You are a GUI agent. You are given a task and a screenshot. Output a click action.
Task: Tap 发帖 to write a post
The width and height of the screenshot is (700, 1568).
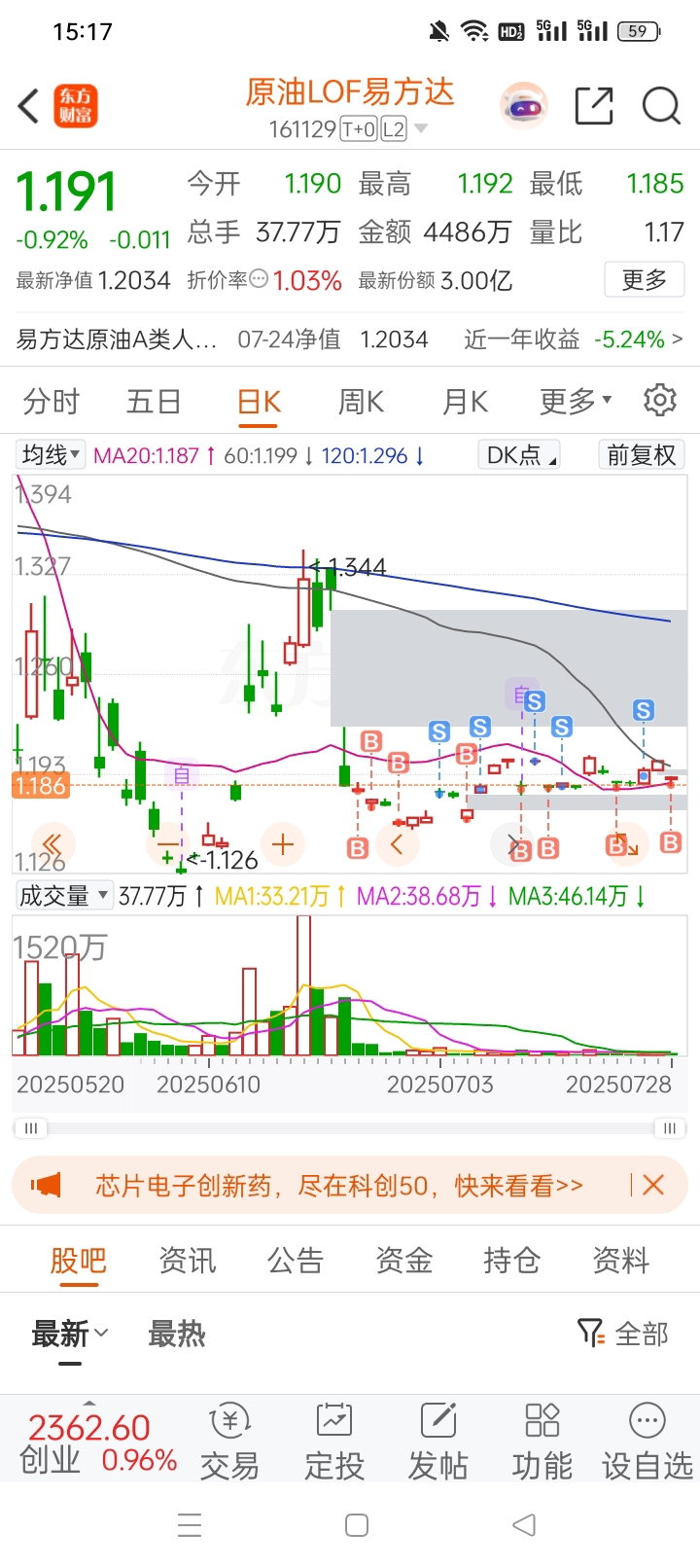[437, 1442]
